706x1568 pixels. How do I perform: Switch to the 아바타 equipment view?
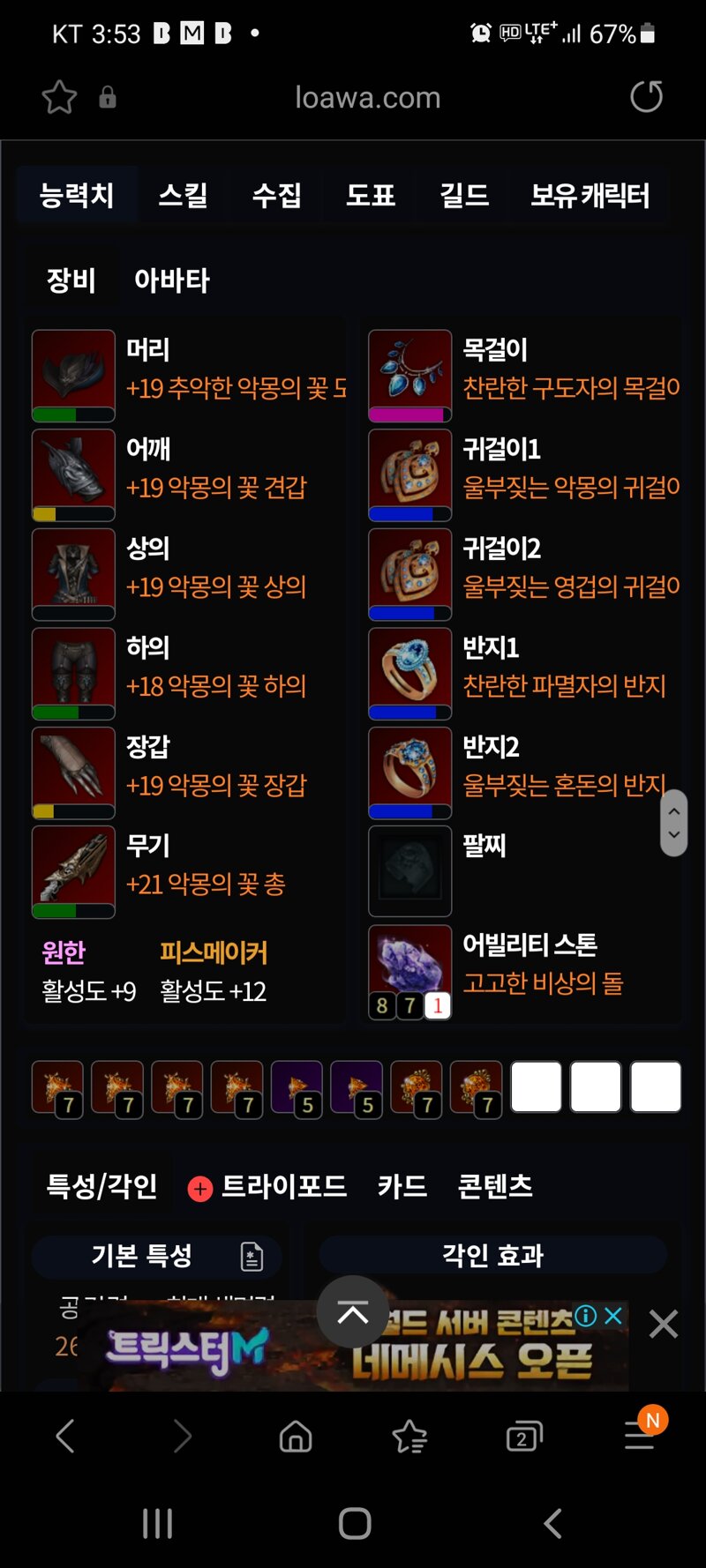(171, 280)
